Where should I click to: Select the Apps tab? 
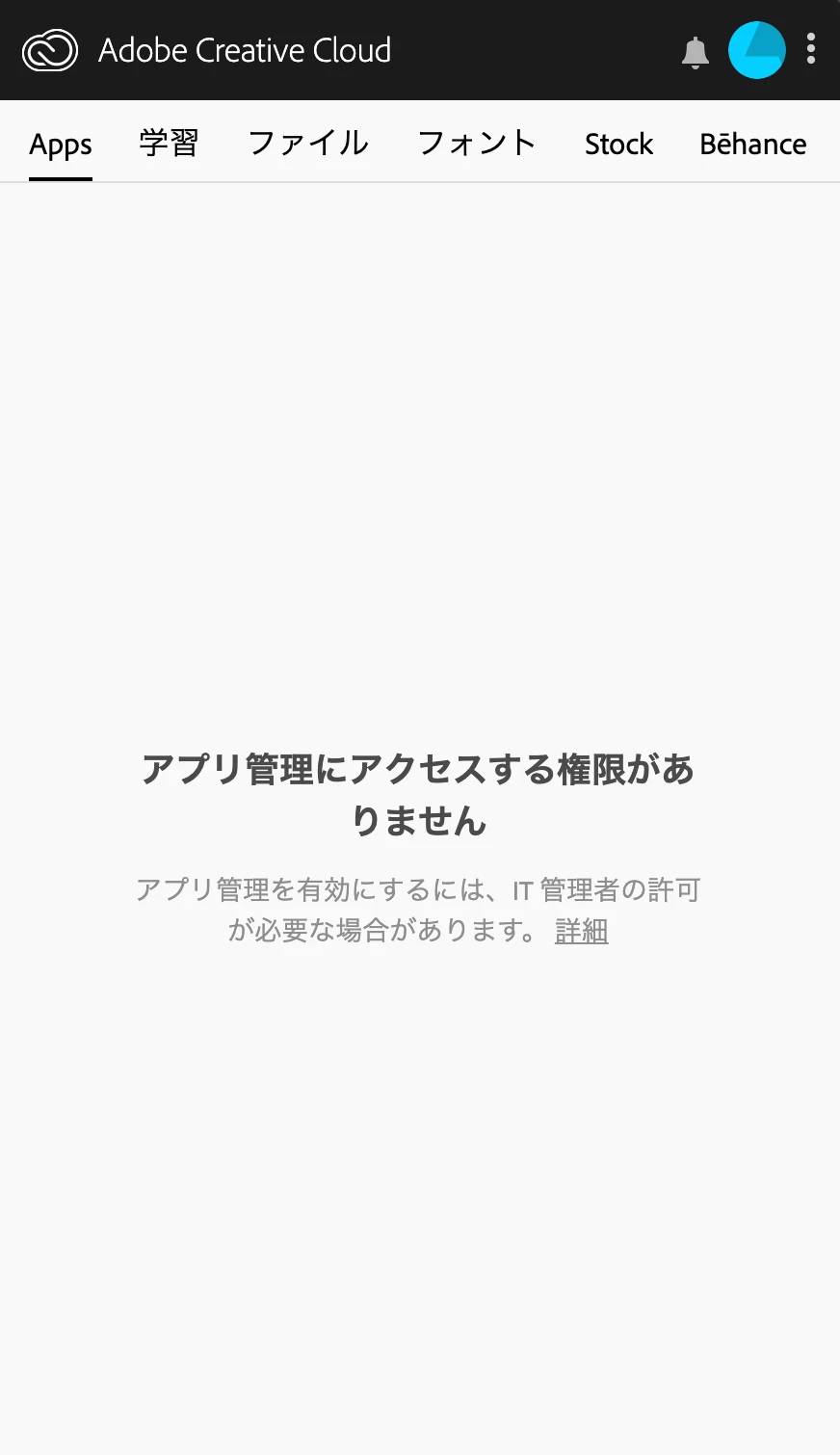61,145
